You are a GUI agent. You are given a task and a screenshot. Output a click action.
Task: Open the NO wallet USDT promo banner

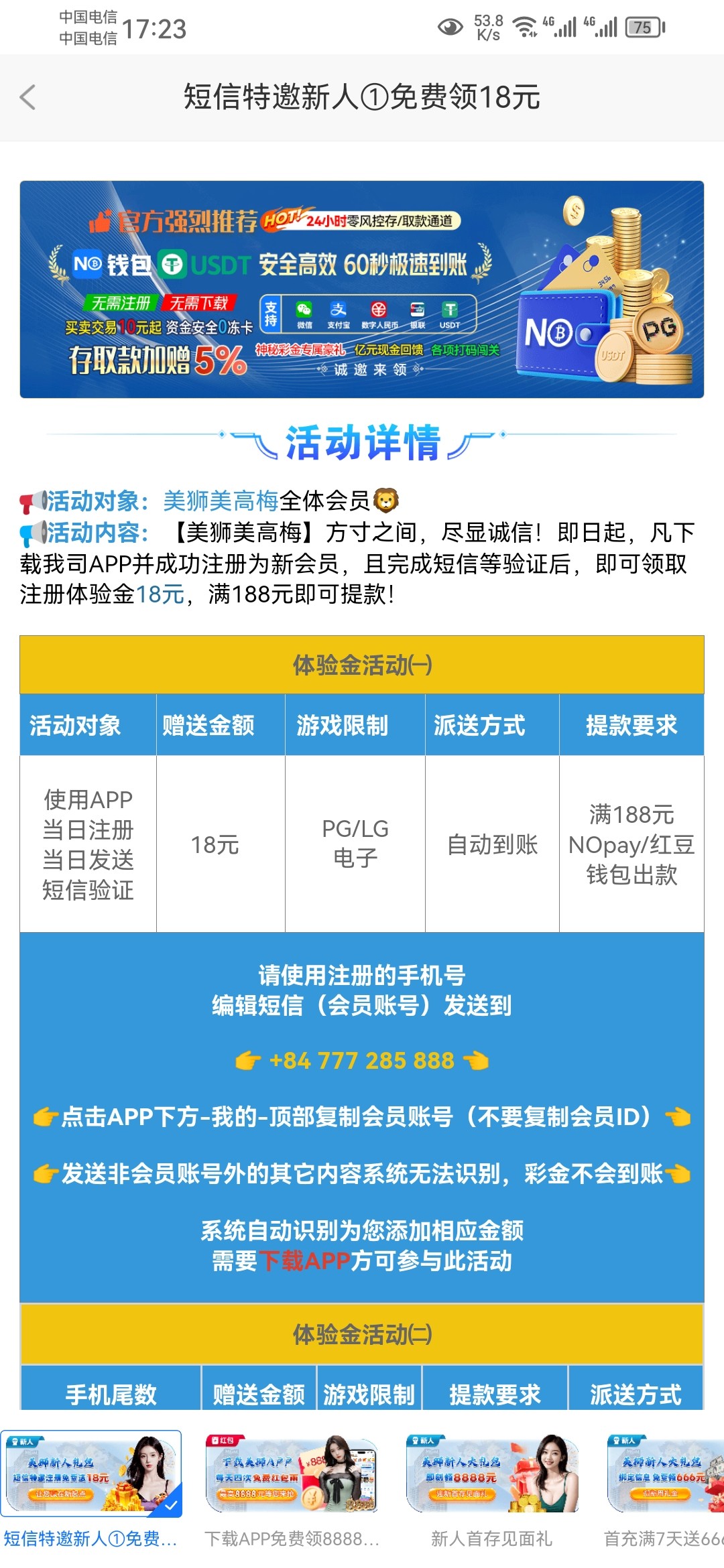(362, 289)
